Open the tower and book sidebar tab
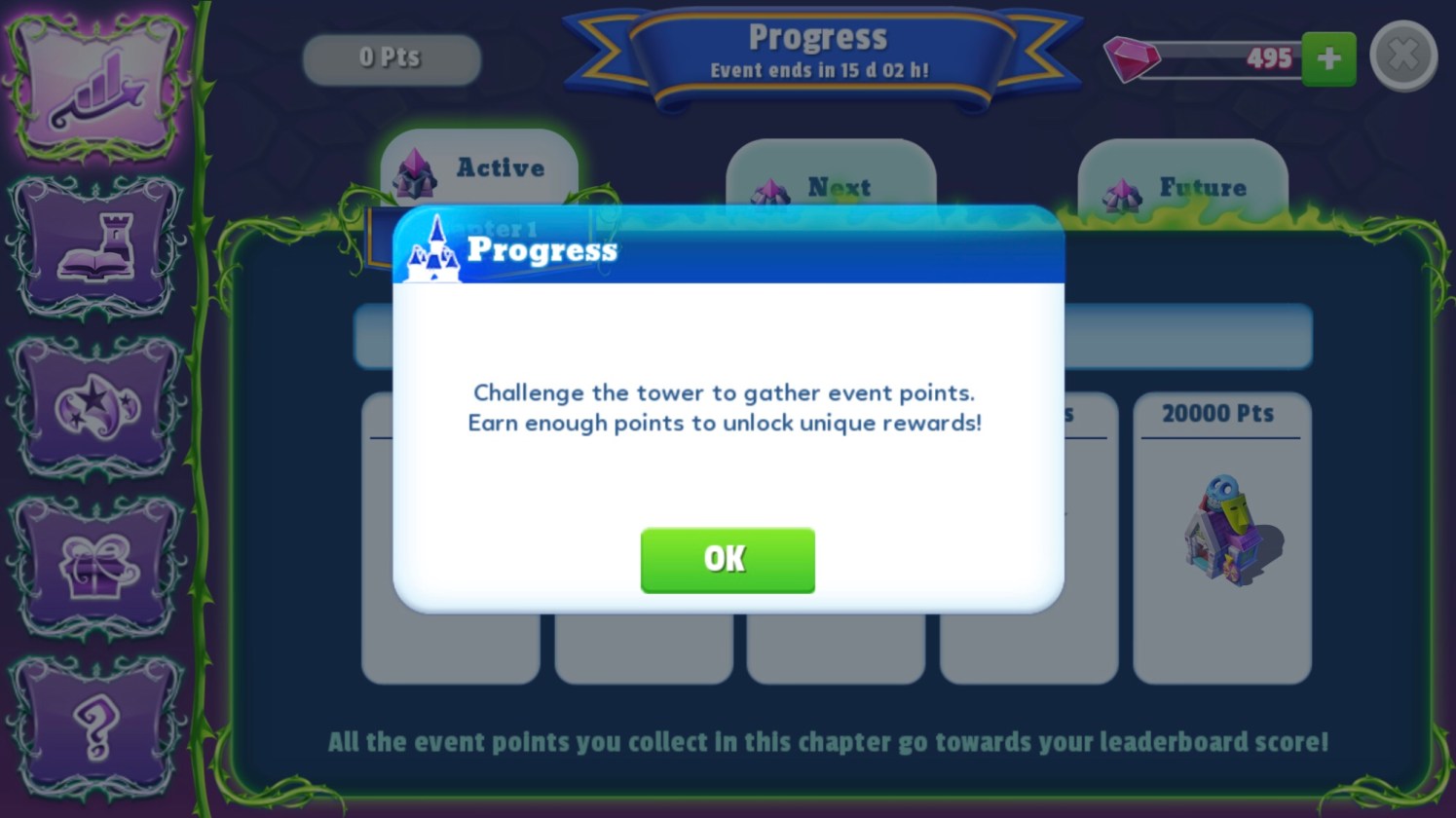This screenshot has height=818, width=1456. point(95,247)
